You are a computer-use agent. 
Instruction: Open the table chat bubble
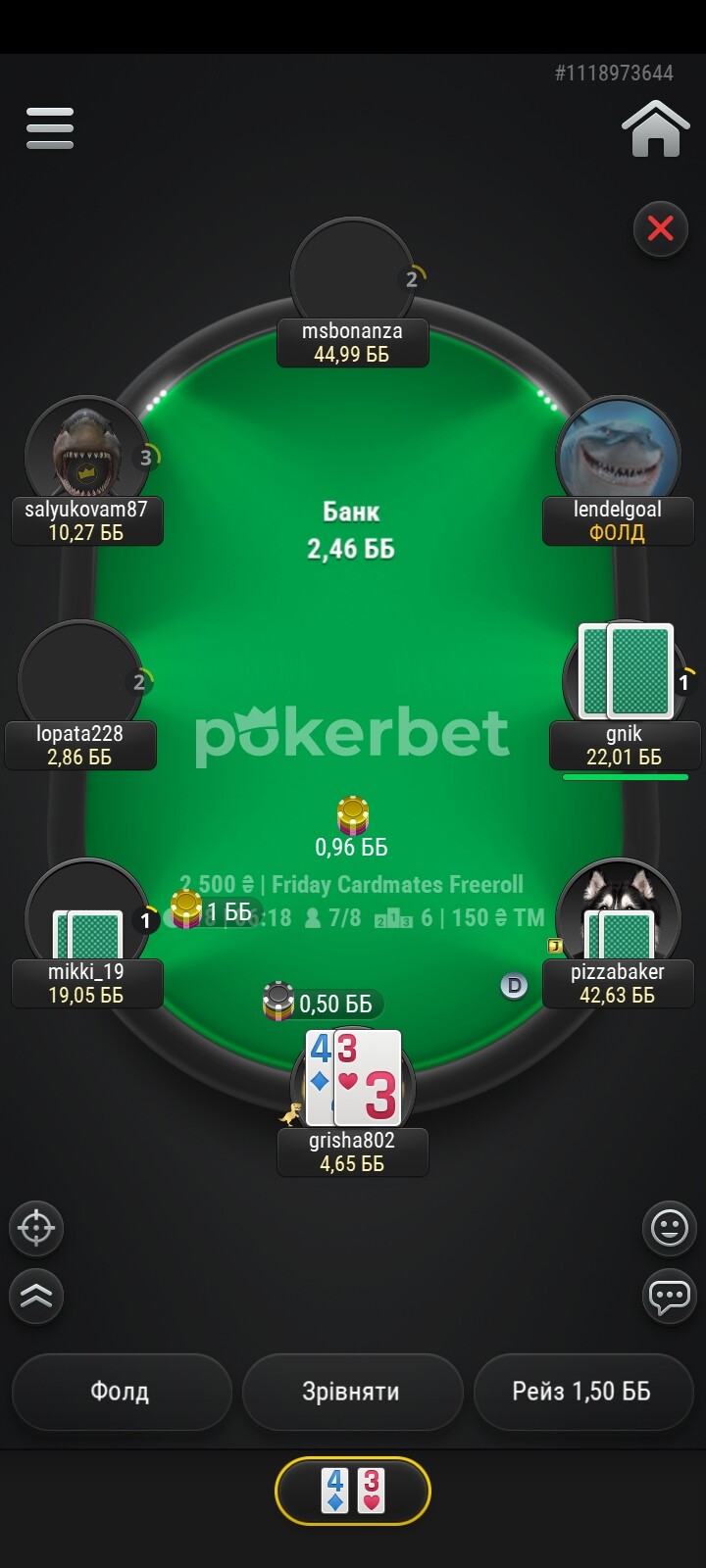click(x=670, y=1297)
